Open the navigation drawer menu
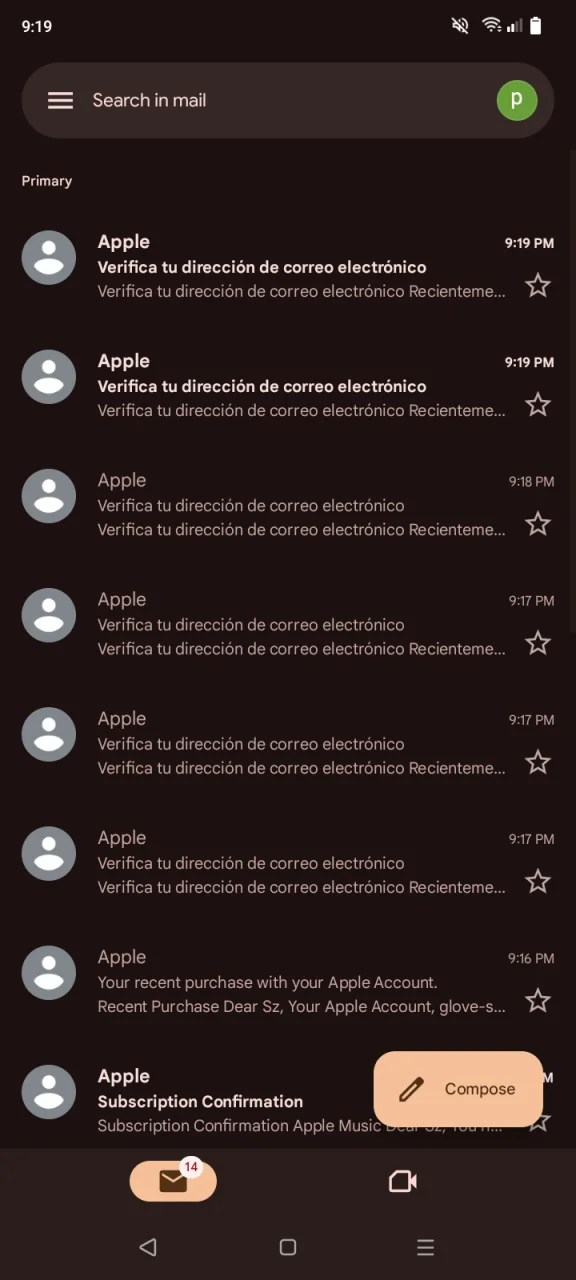576x1280 pixels. coord(60,100)
